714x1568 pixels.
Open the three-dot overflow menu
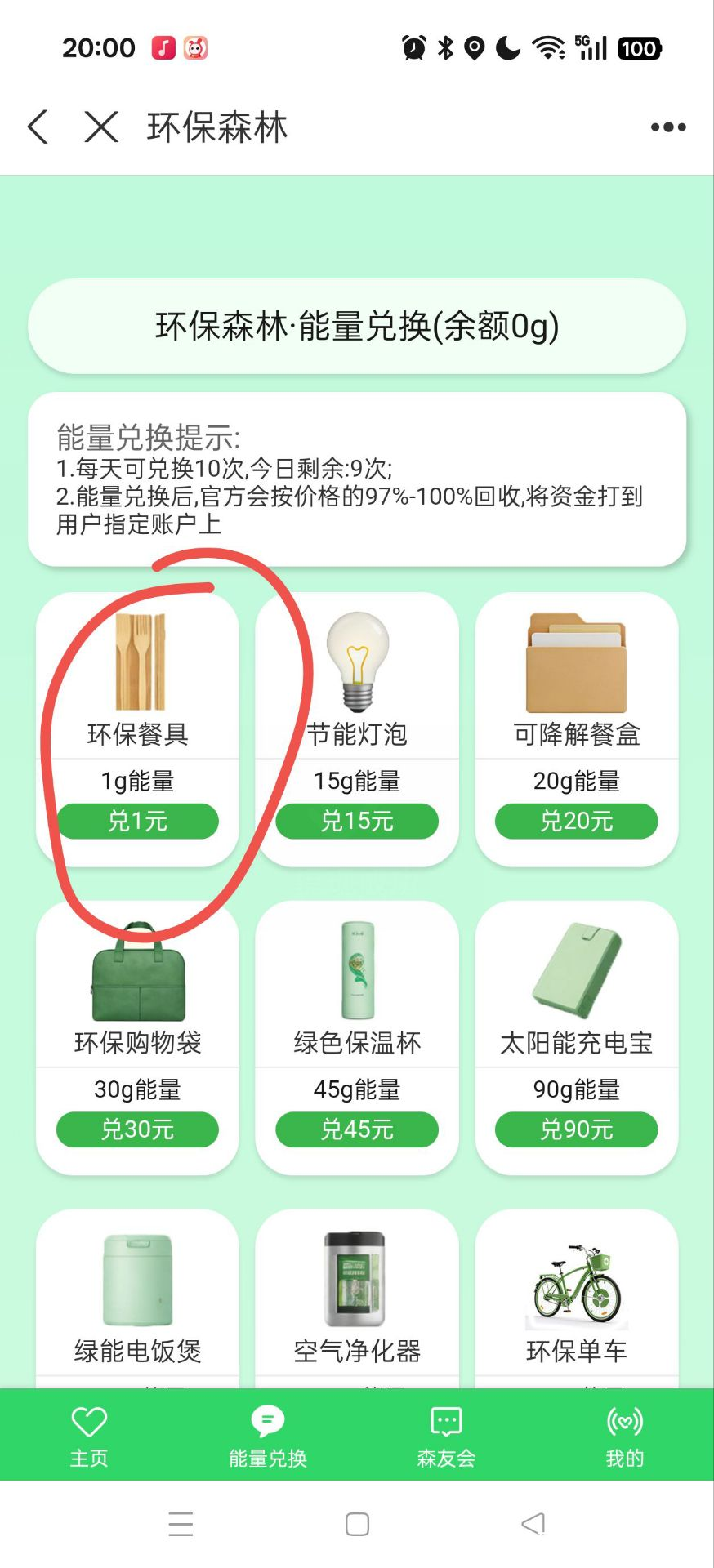point(667,127)
